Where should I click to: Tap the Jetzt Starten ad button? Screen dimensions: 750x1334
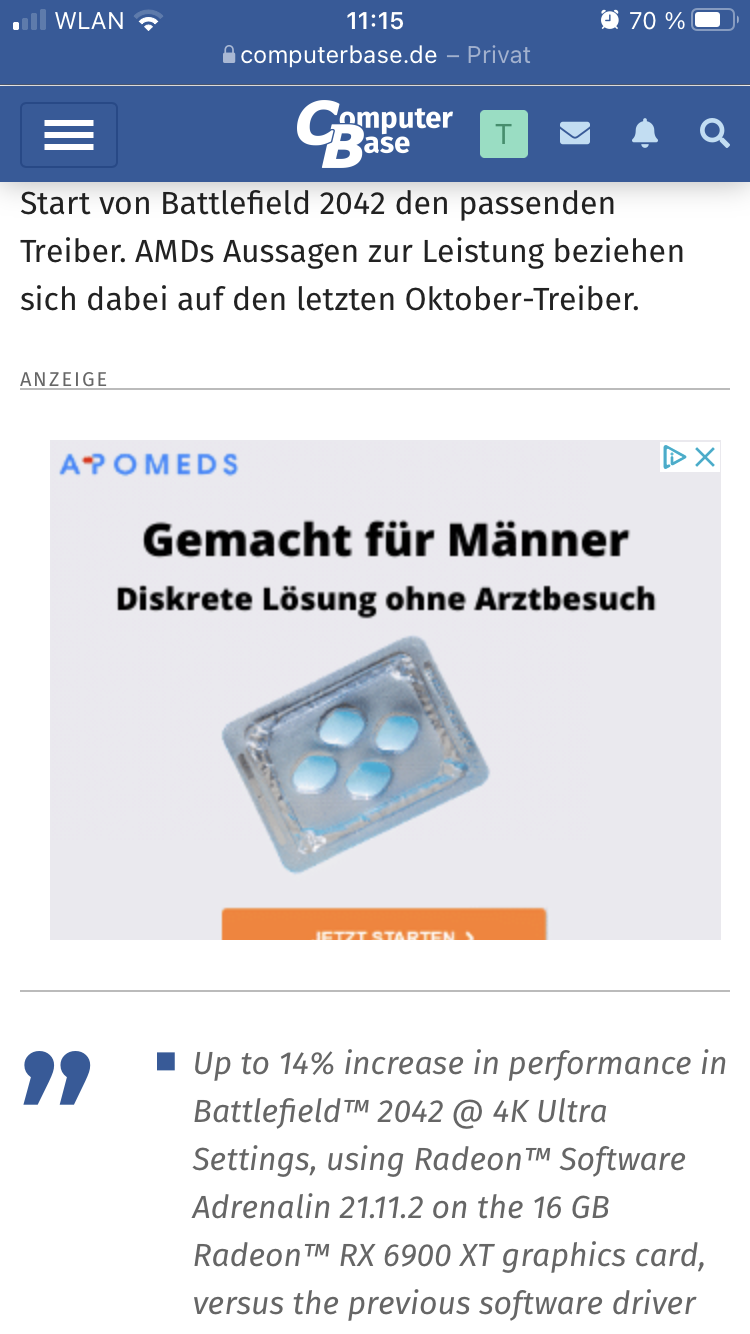pos(384,928)
